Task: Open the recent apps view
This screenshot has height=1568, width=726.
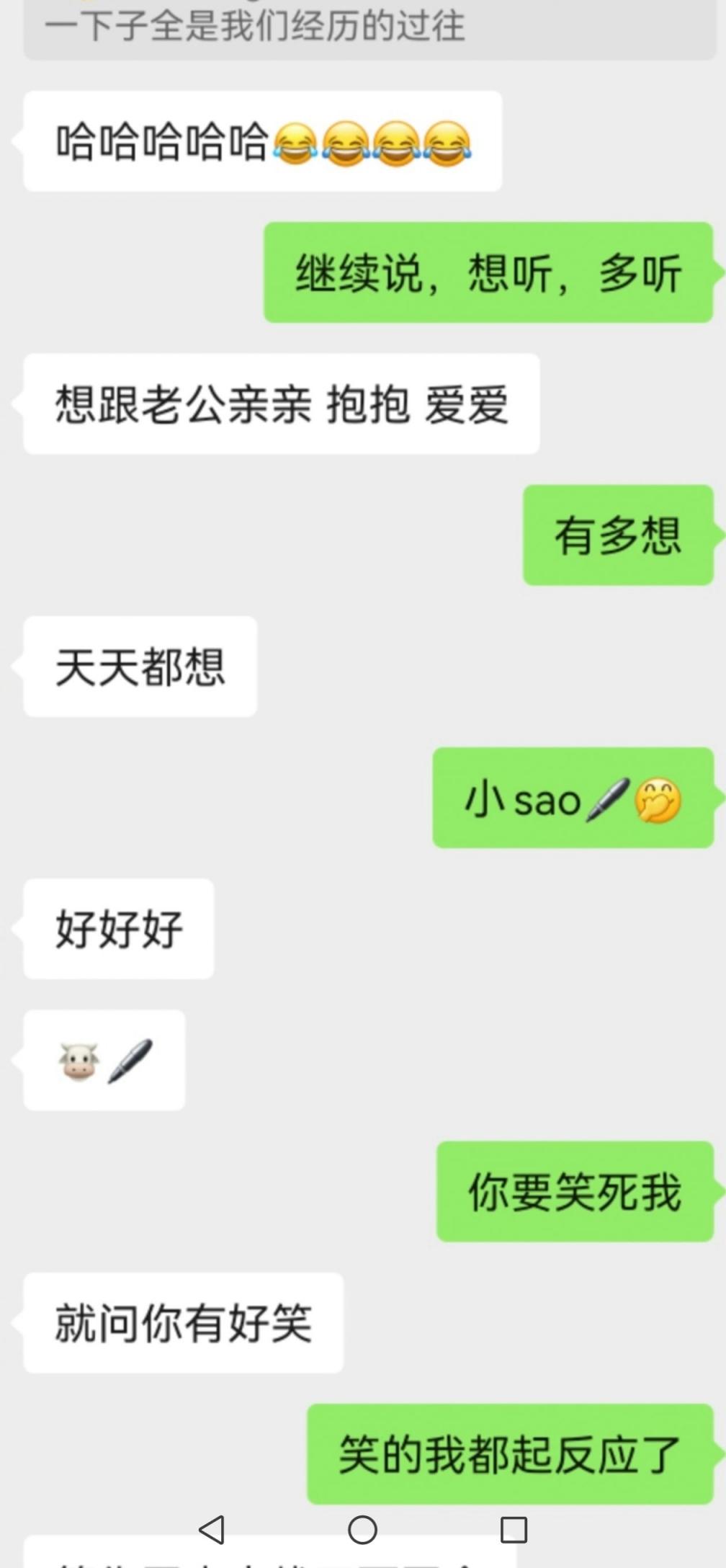Action: (514, 1529)
